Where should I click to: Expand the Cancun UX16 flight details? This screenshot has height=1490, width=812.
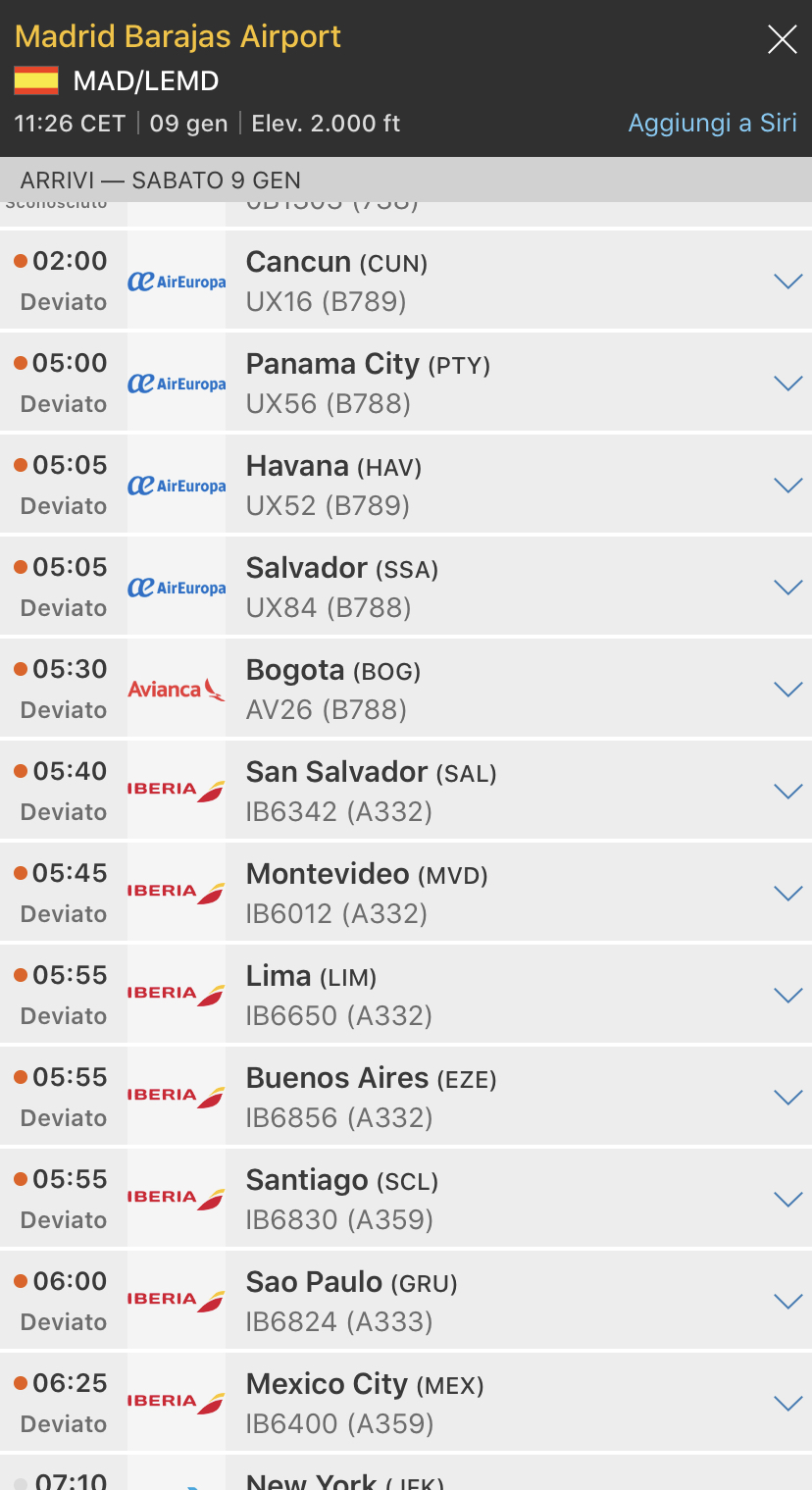pos(787,282)
